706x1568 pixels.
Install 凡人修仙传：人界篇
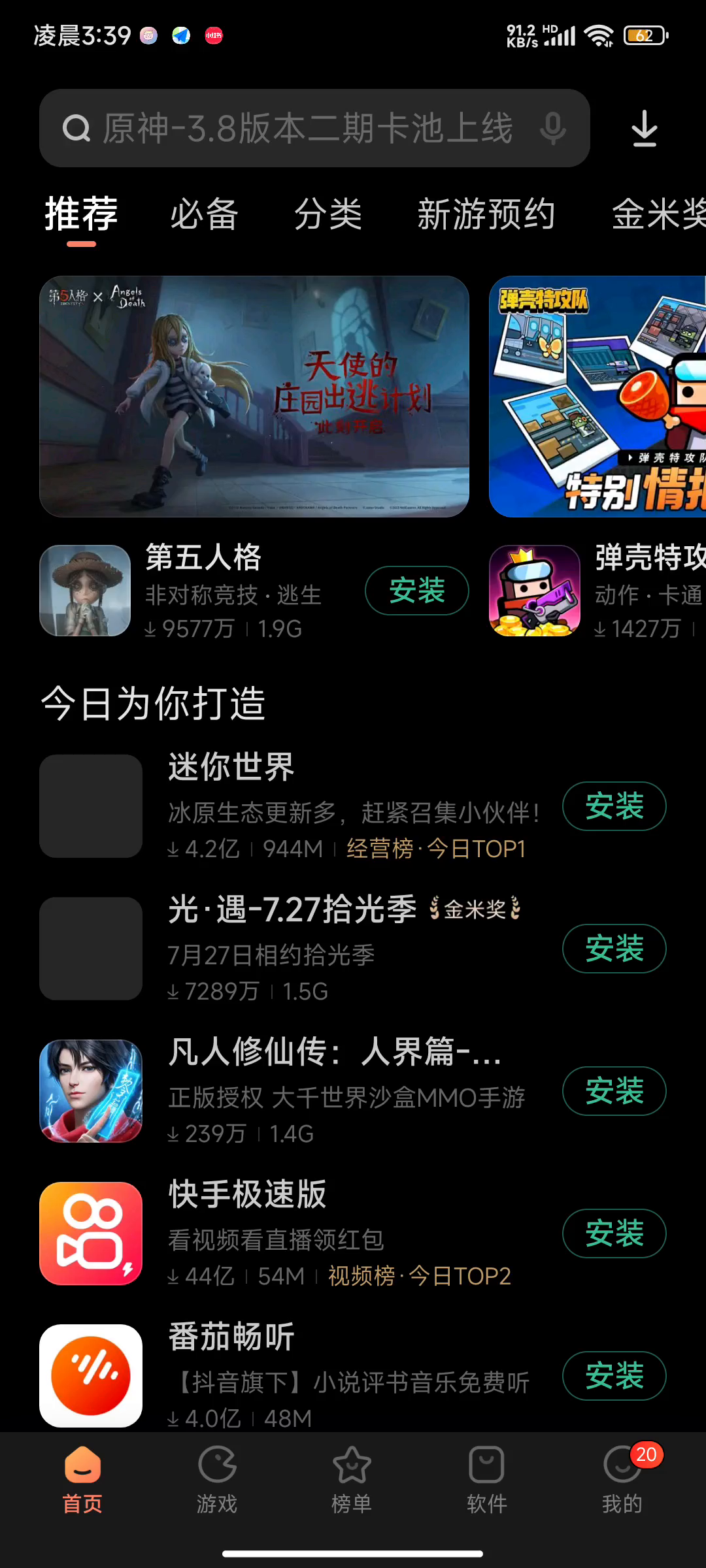614,1091
